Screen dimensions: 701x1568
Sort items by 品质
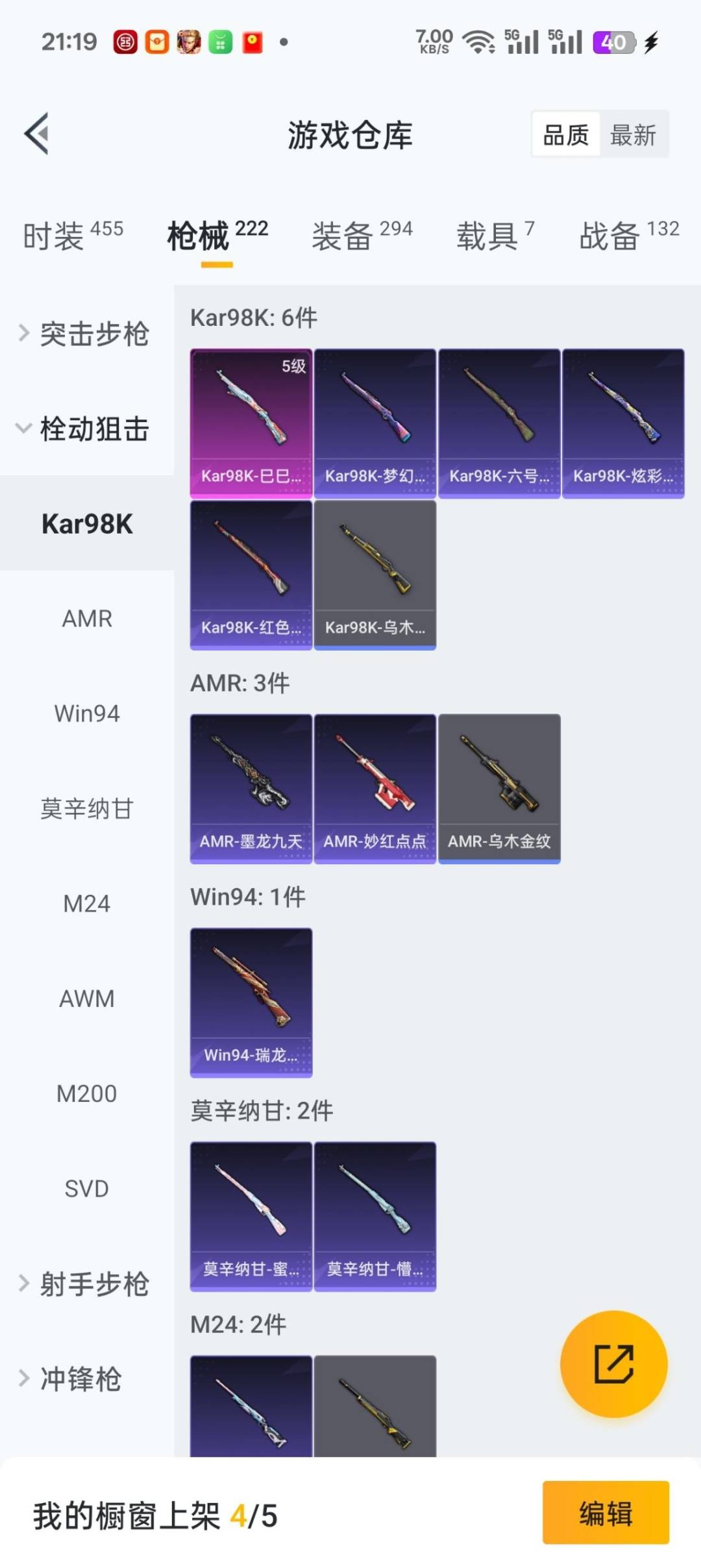point(565,135)
